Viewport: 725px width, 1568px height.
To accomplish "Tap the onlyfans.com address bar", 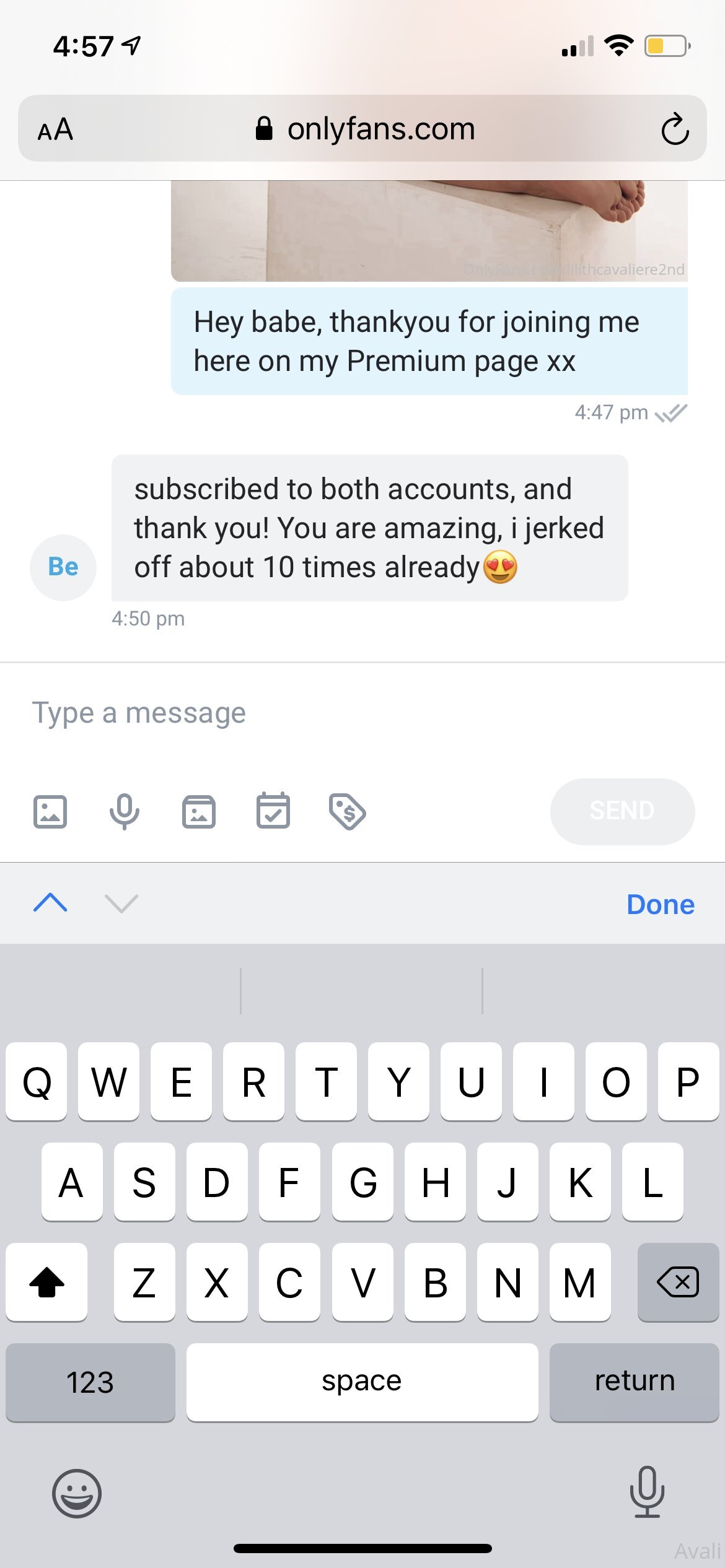I will (x=366, y=129).
